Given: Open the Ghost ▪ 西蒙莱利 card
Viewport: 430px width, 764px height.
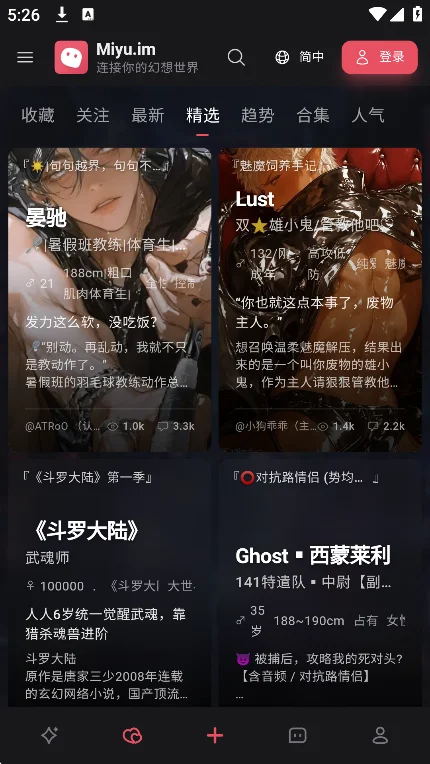Looking at the screenshot, I should point(320,583).
